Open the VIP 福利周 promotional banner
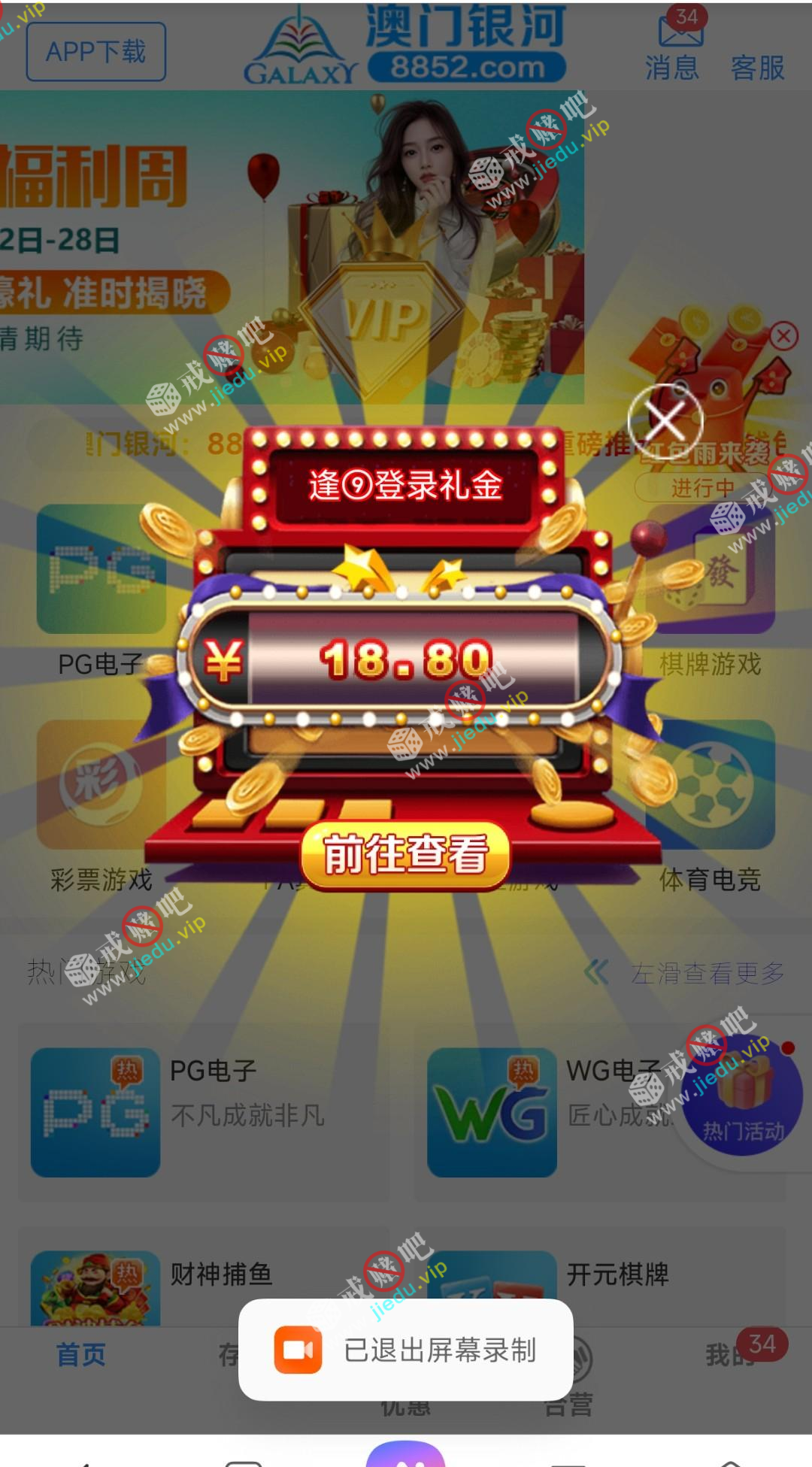The image size is (812, 1467). point(292,248)
